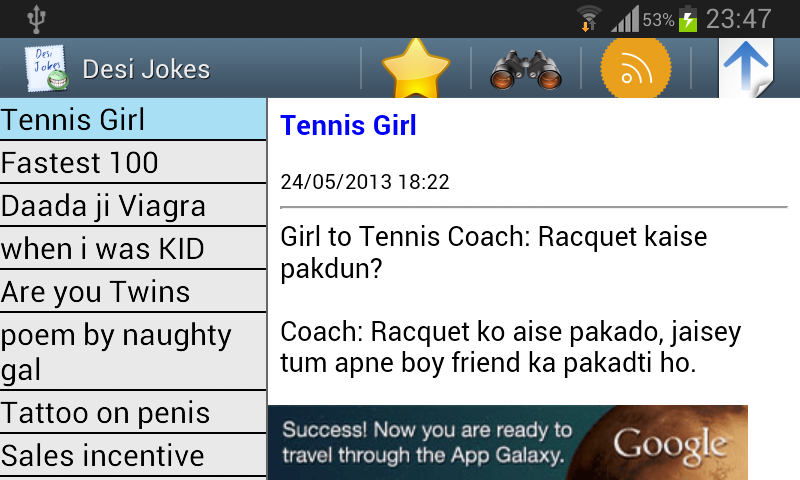The height and width of the screenshot is (480, 800).
Task: Tap the Desi Jokes app icon
Action: 45,68
